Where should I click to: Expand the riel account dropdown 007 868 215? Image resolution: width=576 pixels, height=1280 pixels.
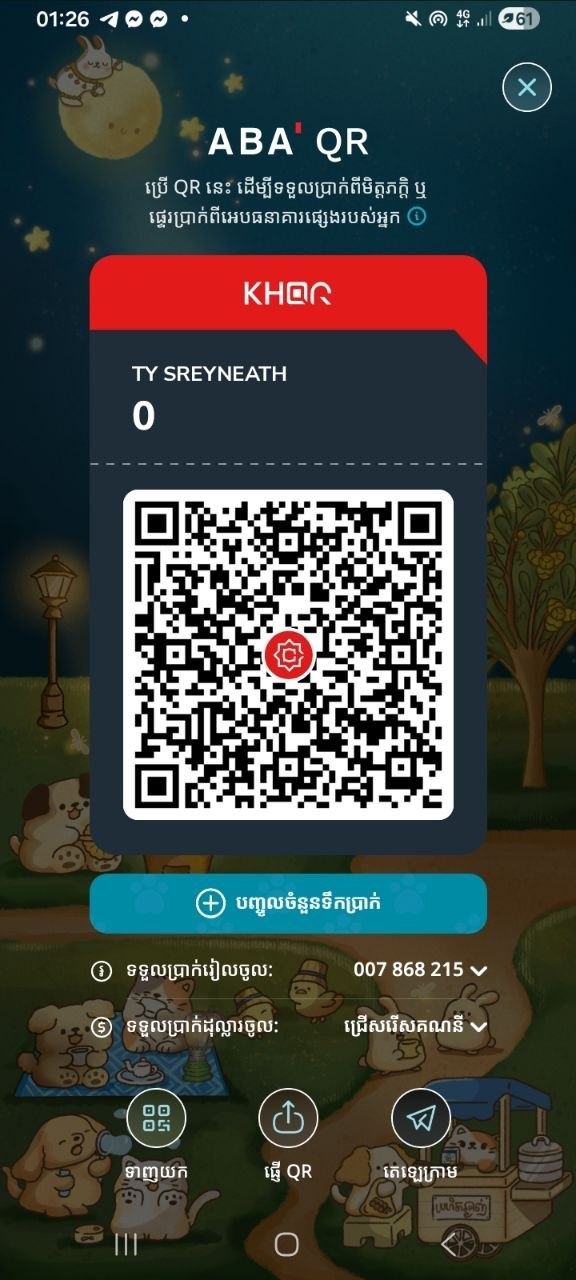tap(420, 970)
